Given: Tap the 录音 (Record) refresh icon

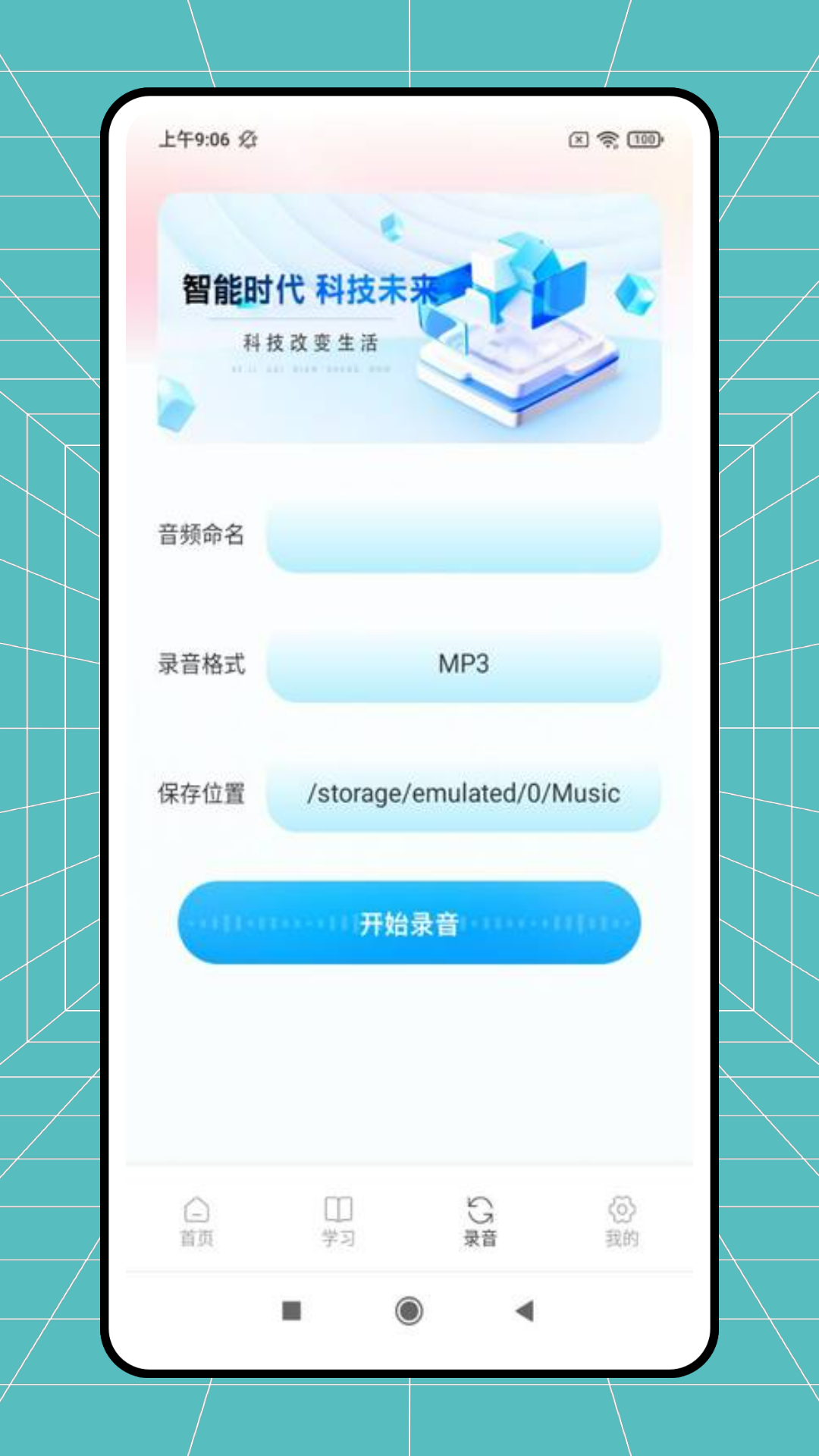Looking at the screenshot, I should tap(479, 1208).
